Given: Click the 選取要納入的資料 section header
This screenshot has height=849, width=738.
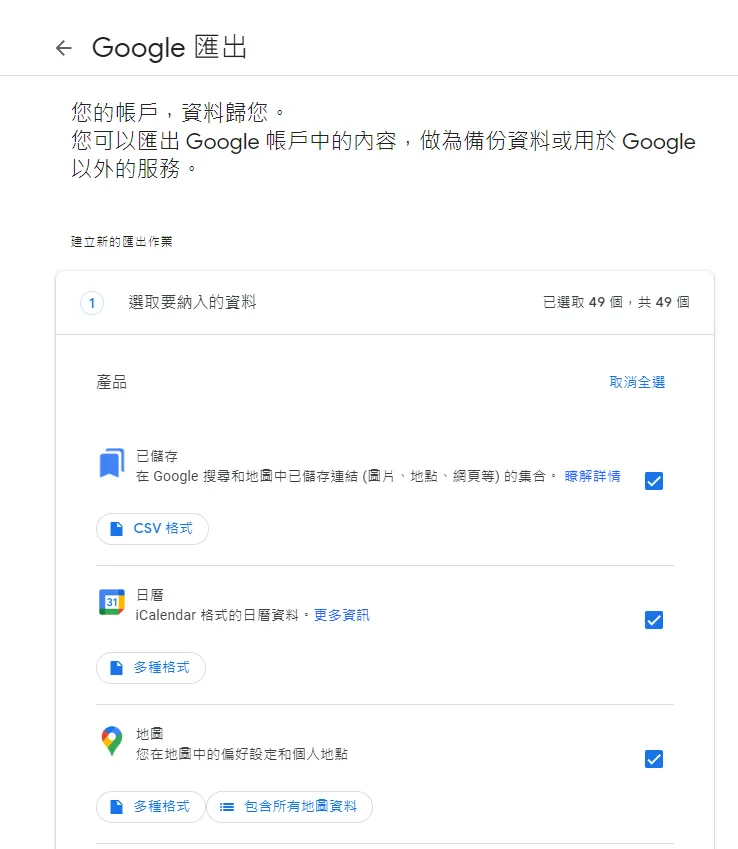Looking at the screenshot, I should (x=190, y=302).
